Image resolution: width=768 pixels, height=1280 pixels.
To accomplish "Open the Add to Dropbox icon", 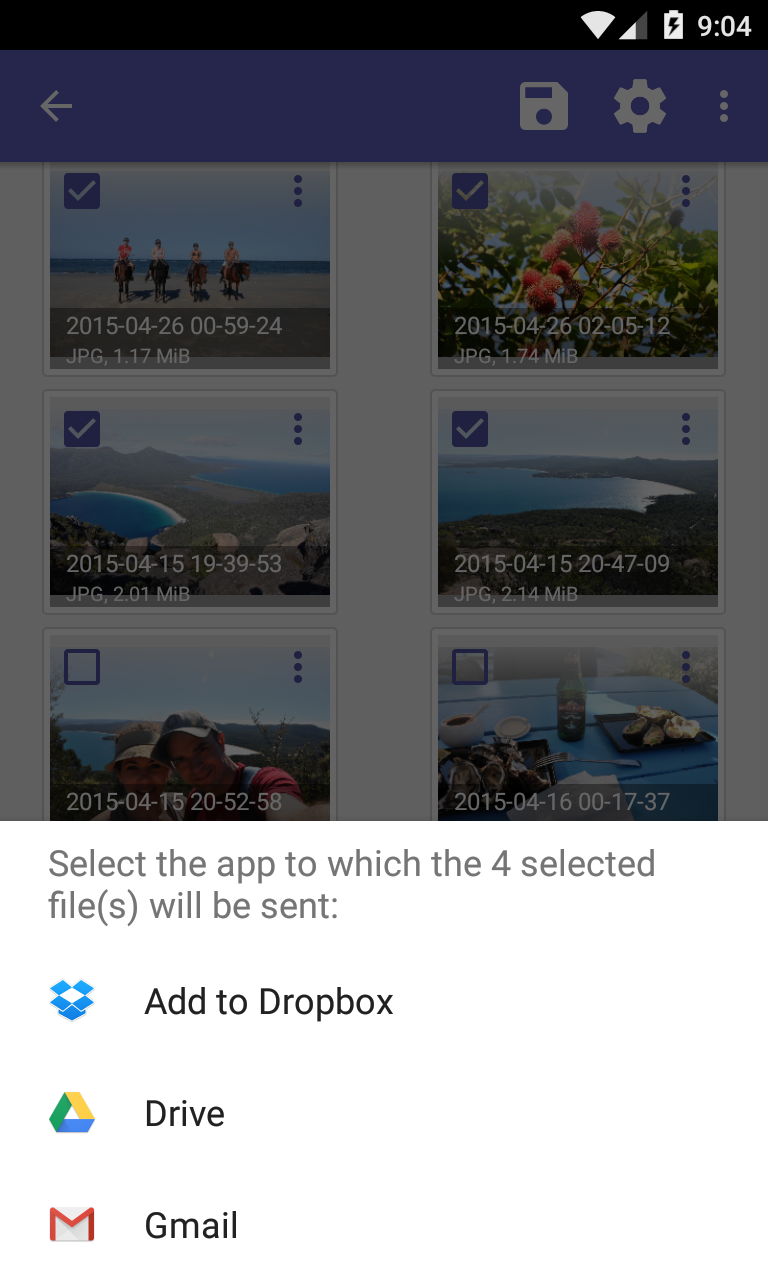I will 71,1000.
